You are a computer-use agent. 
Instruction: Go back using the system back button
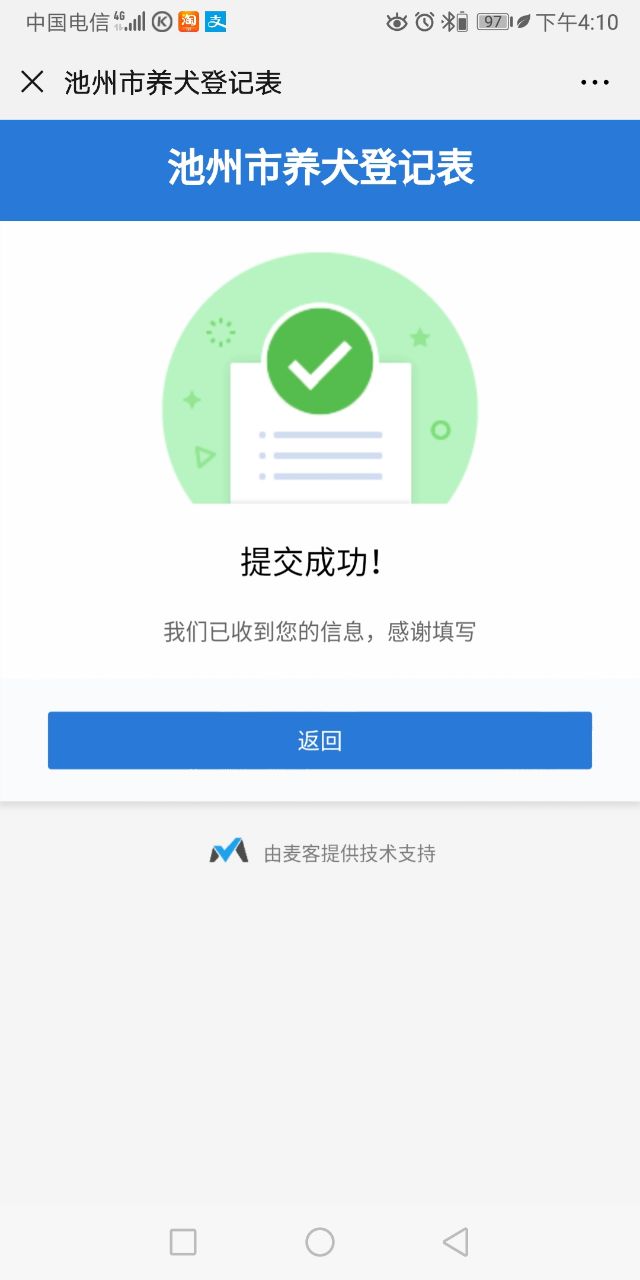[456, 1242]
